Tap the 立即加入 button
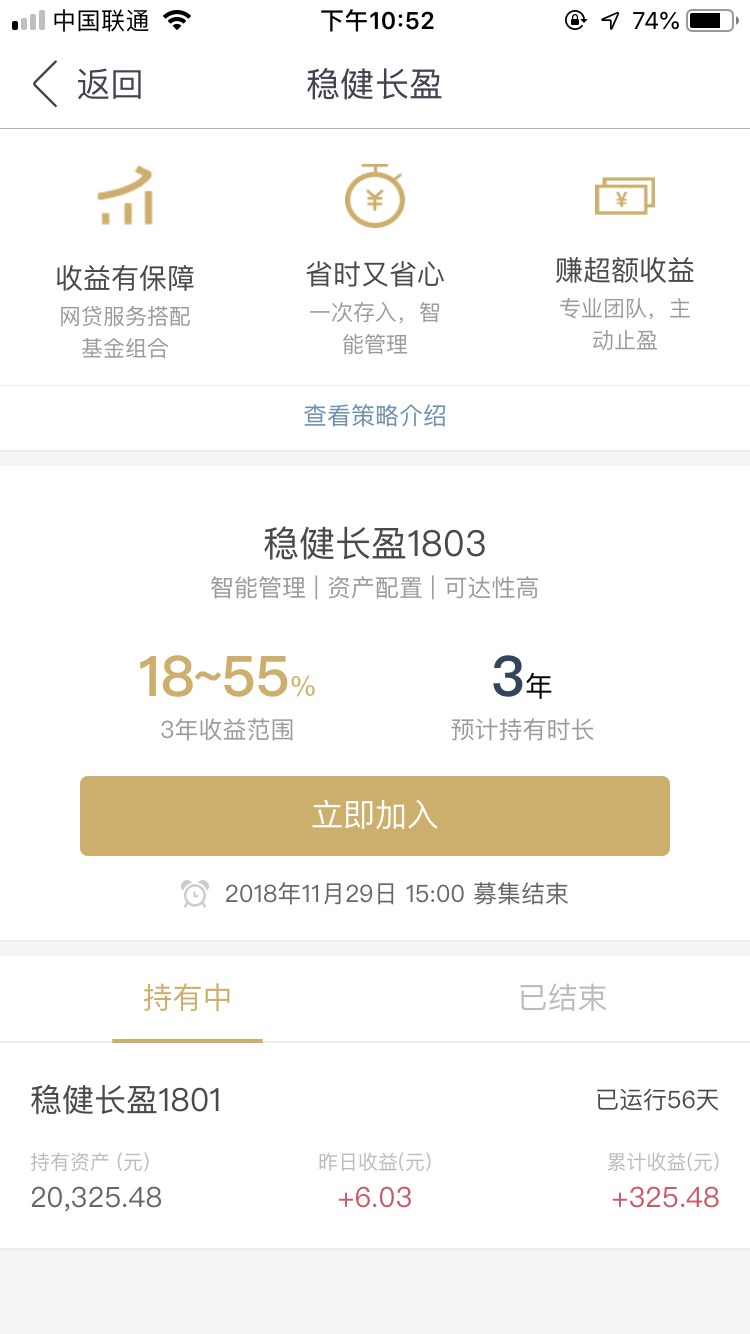 375,816
